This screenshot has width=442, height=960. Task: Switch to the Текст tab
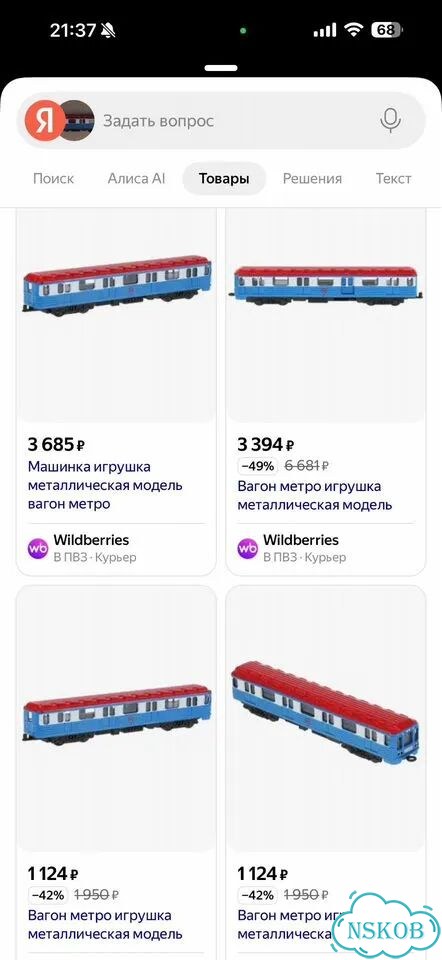[x=394, y=179]
